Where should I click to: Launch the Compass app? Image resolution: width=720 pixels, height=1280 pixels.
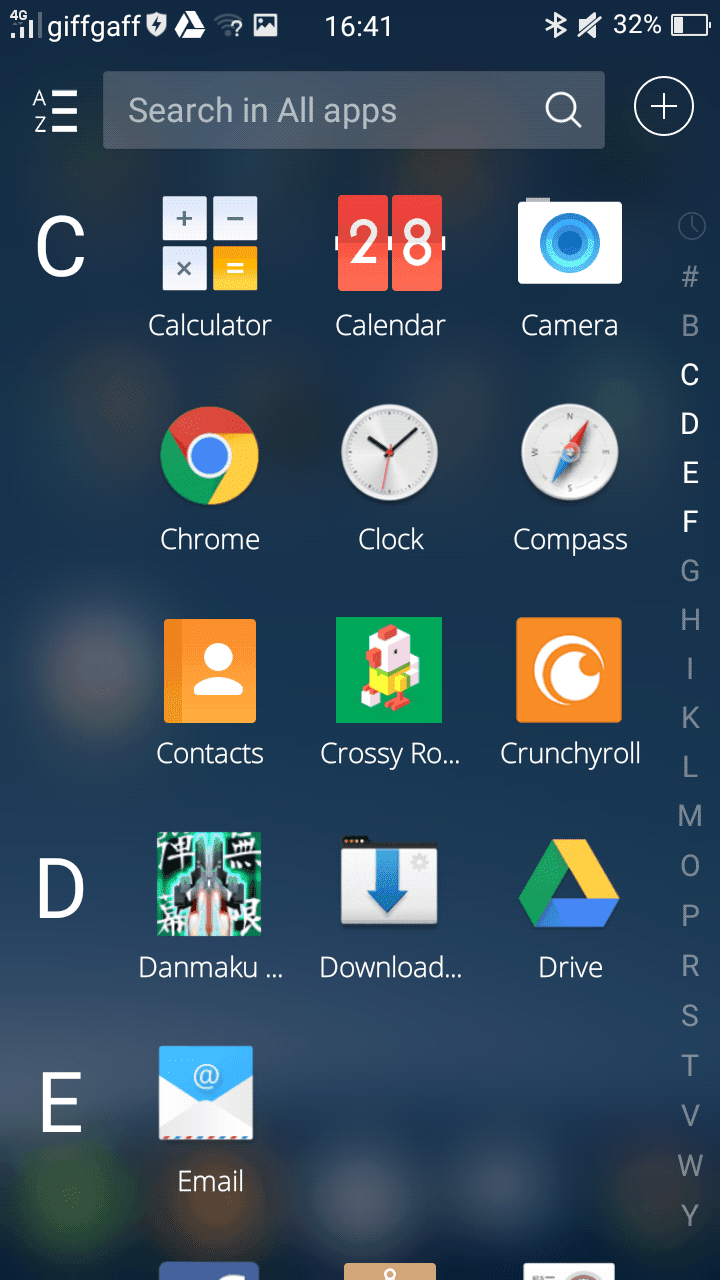tap(570, 456)
